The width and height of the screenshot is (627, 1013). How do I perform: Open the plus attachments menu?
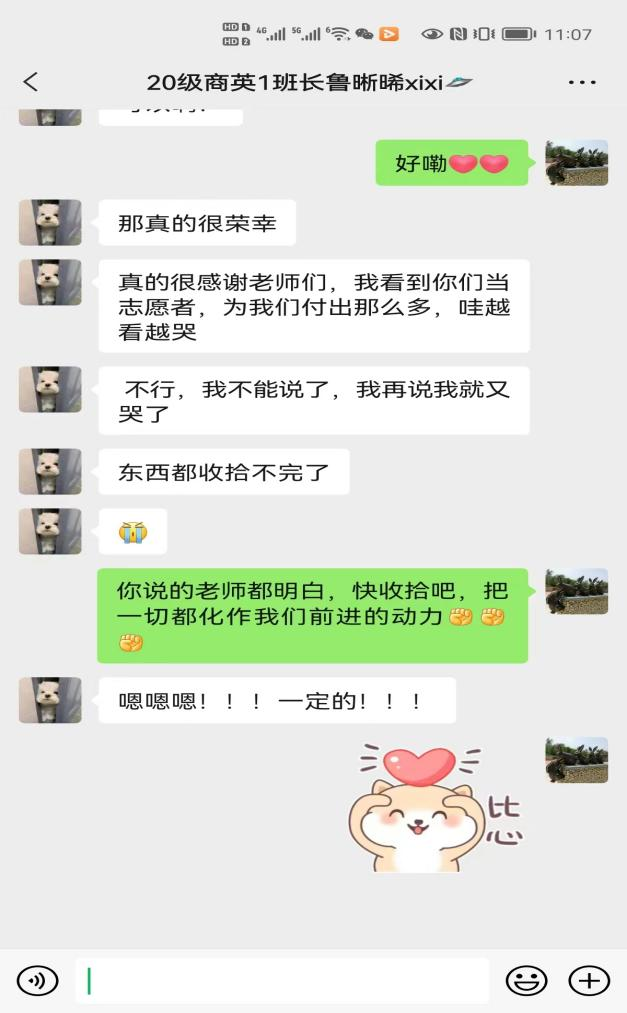[589, 981]
